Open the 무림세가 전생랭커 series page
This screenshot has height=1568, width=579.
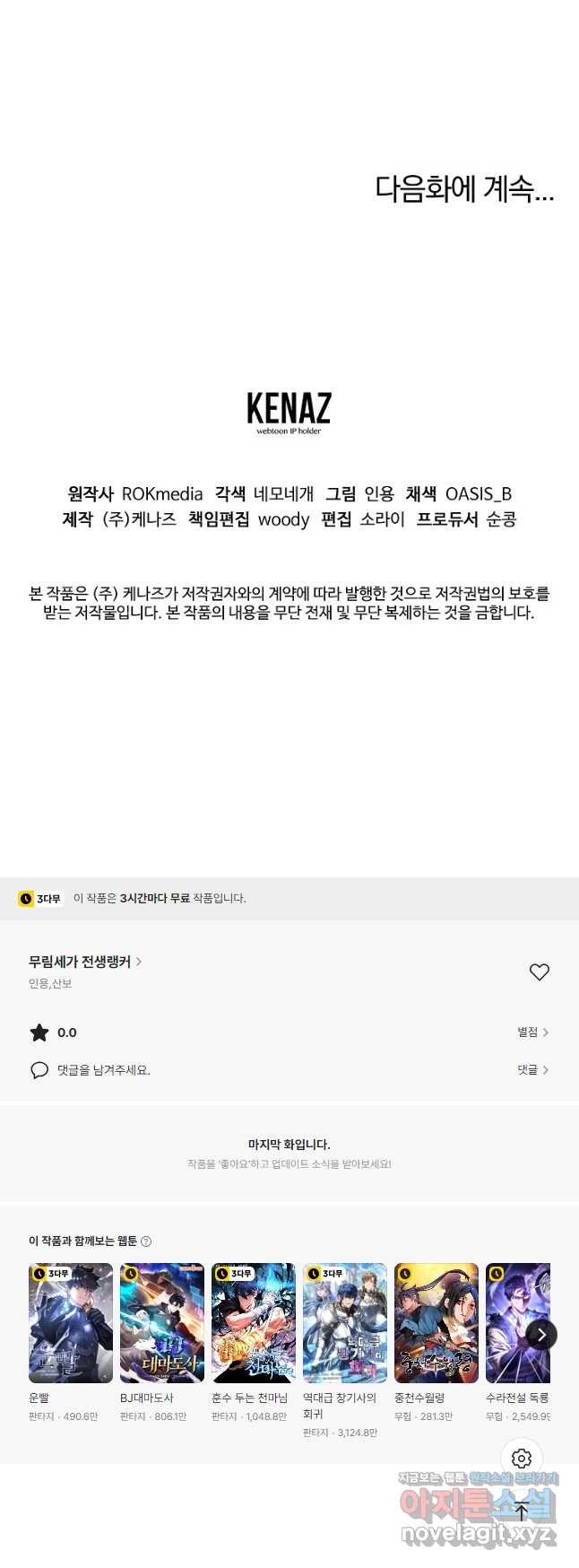tap(84, 962)
